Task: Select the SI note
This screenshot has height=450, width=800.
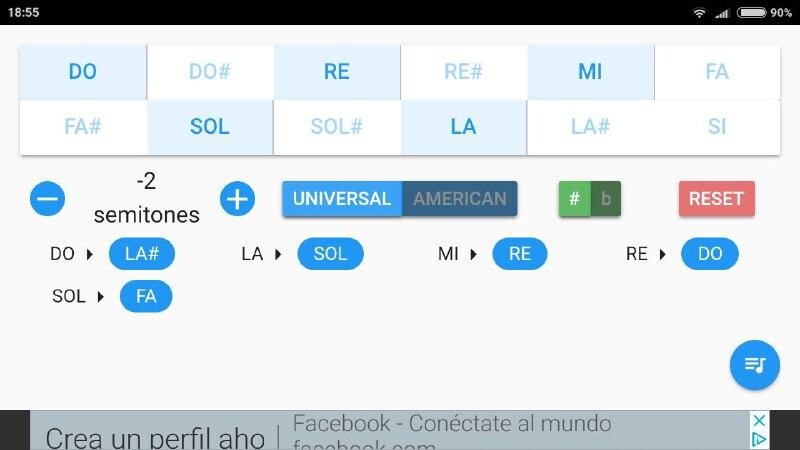Action: (x=716, y=127)
